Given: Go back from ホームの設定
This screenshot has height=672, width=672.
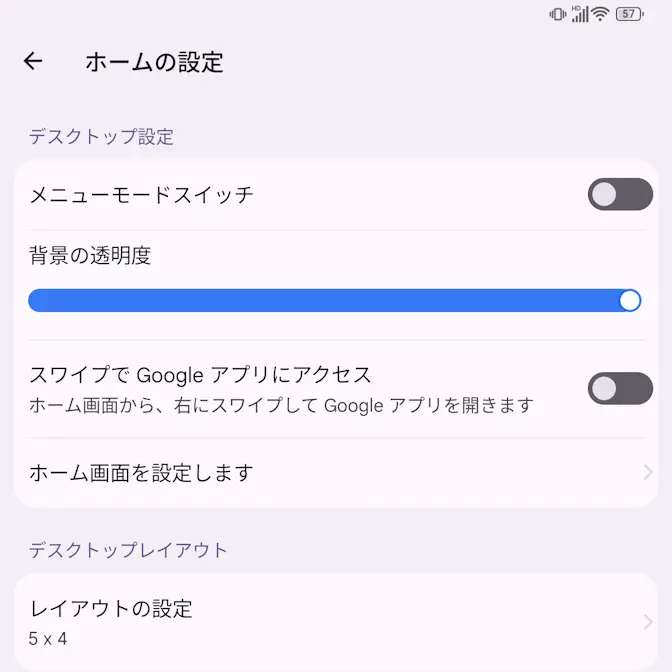Looking at the screenshot, I should (x=33, y=62).
